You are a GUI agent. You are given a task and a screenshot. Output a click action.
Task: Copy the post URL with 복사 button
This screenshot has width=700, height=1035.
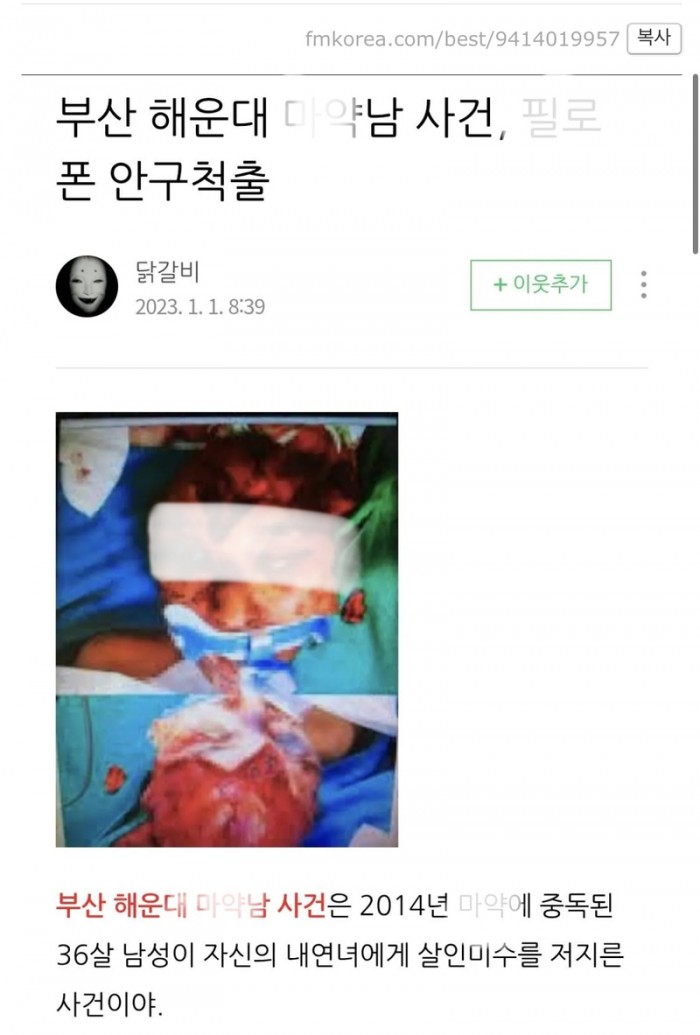[654, 39]
